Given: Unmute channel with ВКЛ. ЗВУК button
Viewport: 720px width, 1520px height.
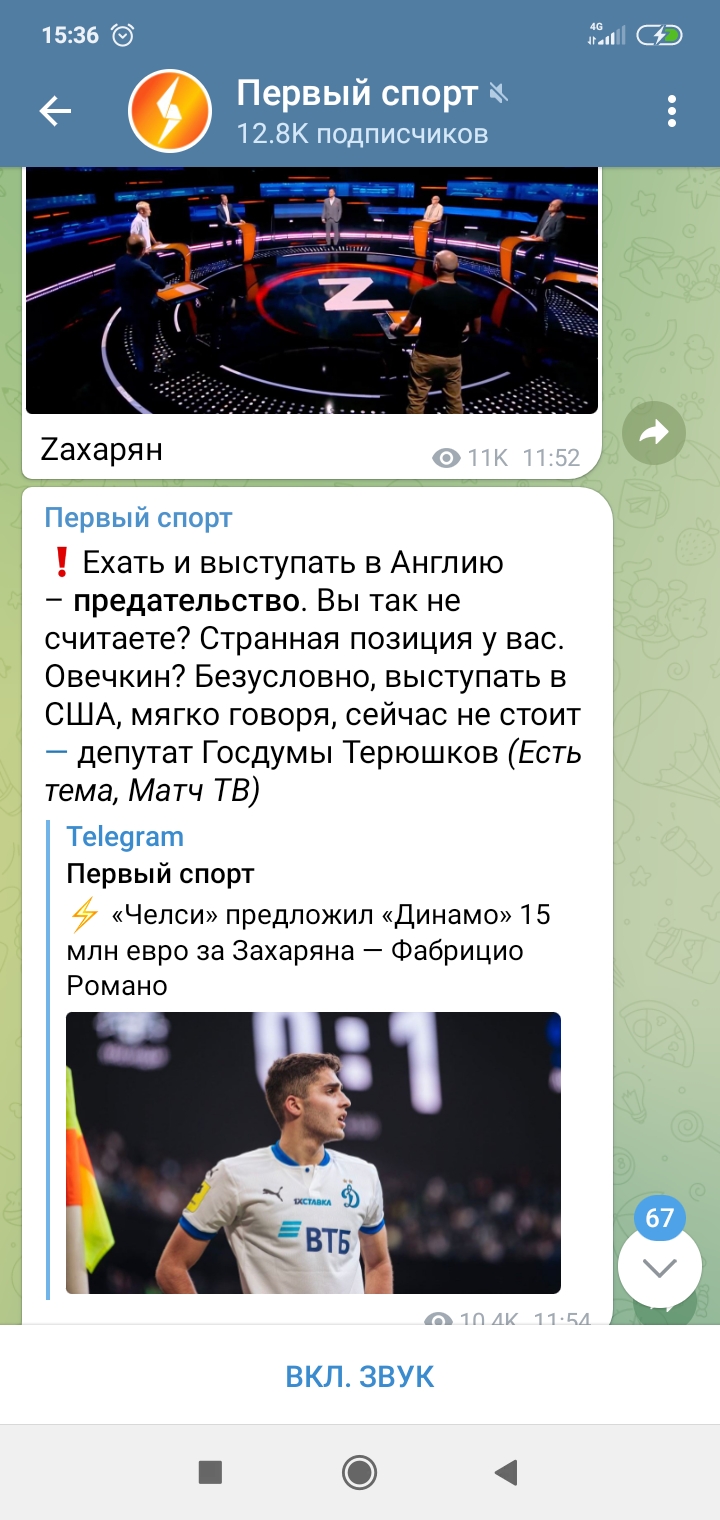Looking at the screenshot, I should pyautogui.click(x=360, y=1376).
